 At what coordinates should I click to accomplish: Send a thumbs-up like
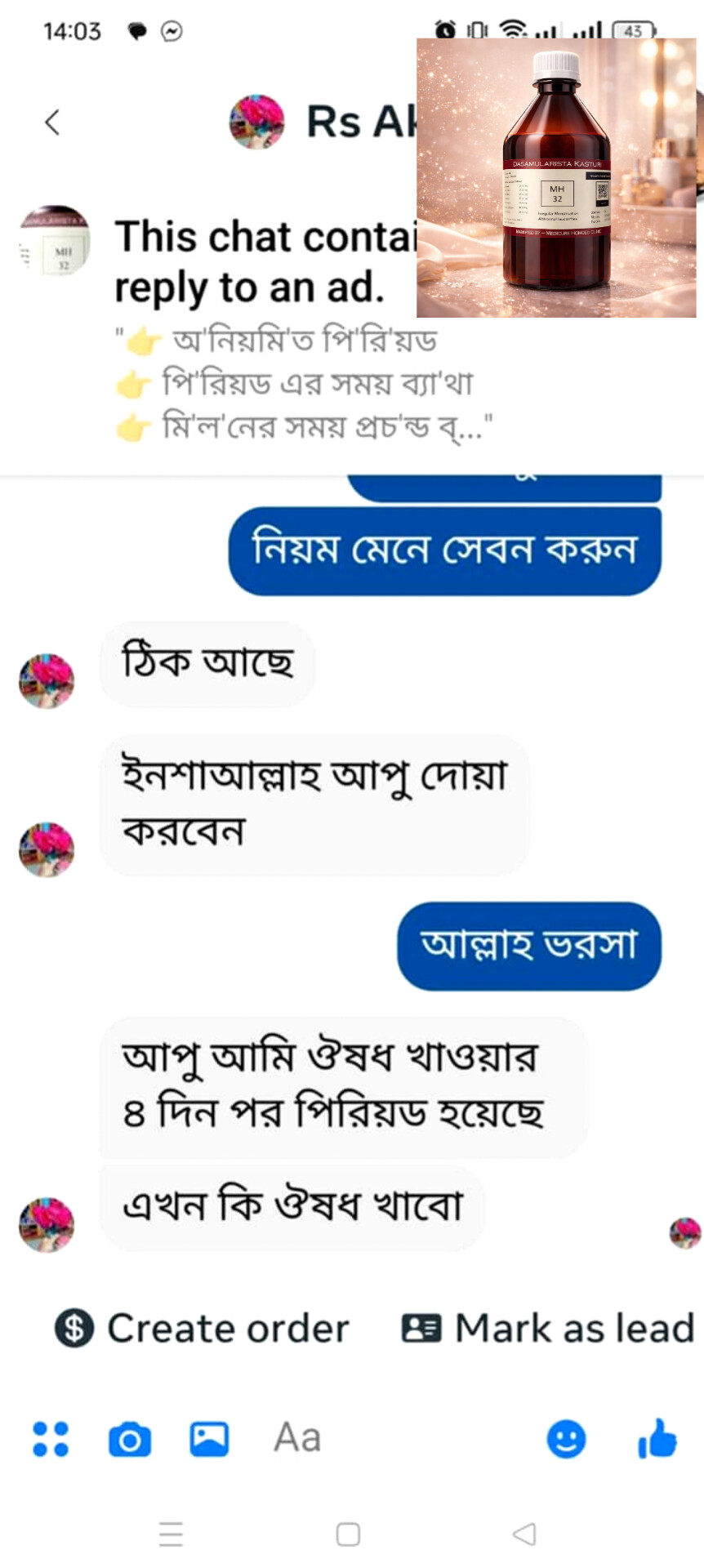[657, 1437]
